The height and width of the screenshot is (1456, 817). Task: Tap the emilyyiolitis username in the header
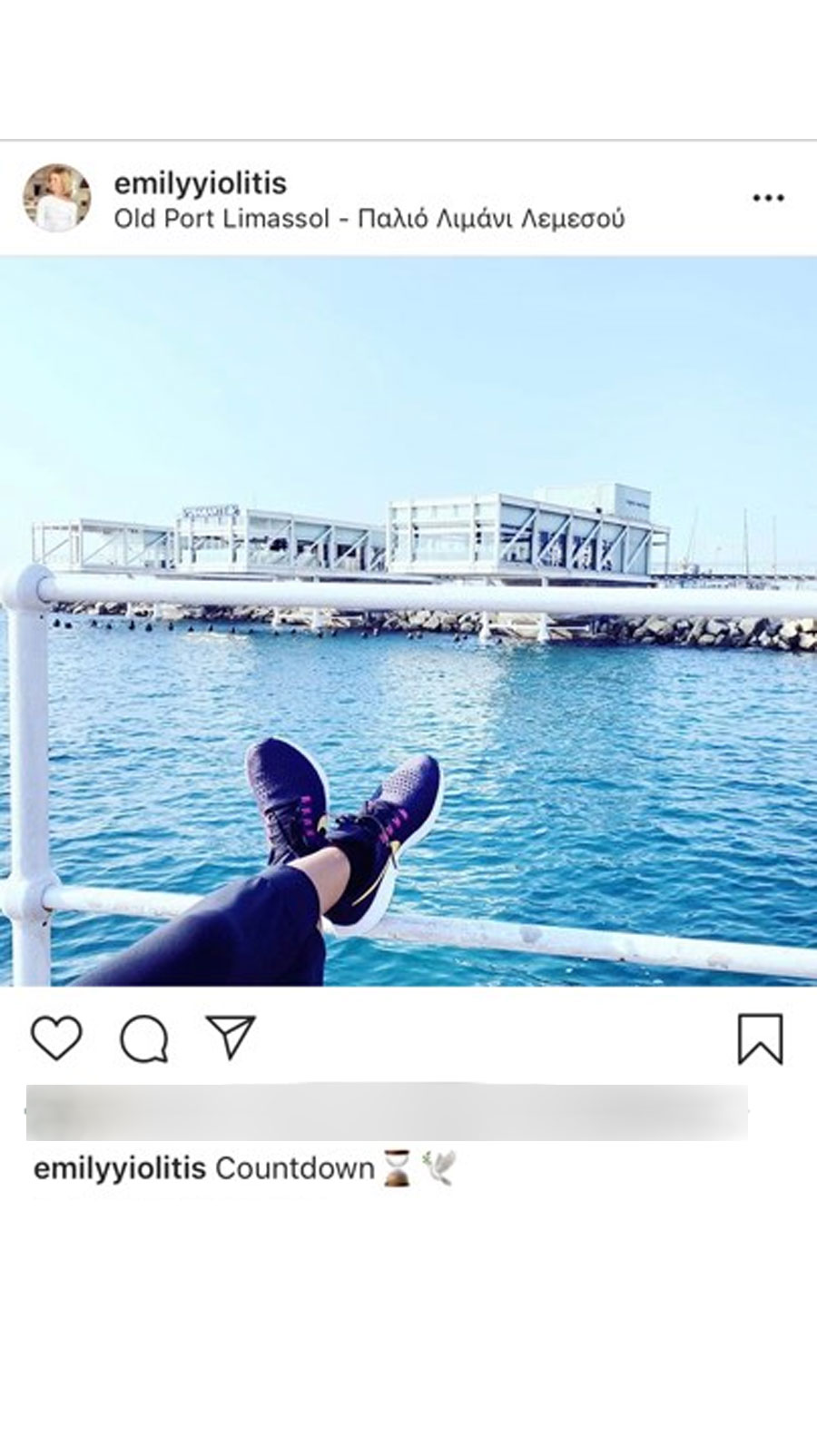click(200, 183)
